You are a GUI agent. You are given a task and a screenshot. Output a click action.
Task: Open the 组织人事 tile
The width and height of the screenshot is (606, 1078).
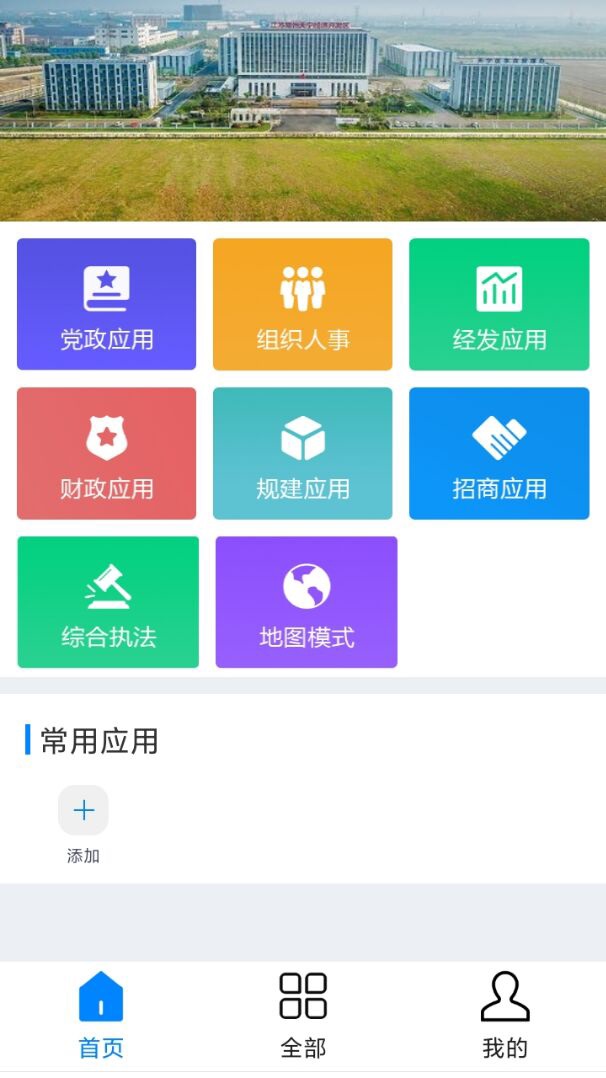tap(302, 304)
